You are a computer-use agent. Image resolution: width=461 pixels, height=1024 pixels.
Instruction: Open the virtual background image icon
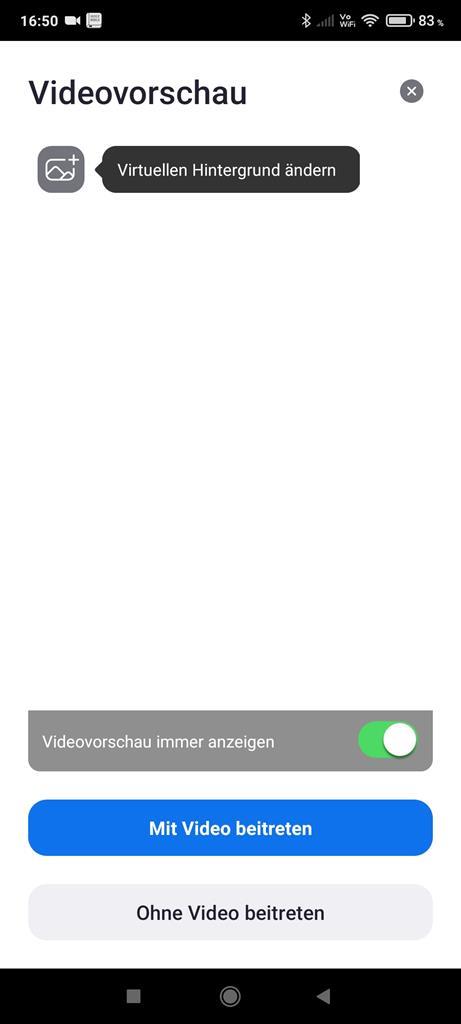pyautogui.click(x=61, y=169)
